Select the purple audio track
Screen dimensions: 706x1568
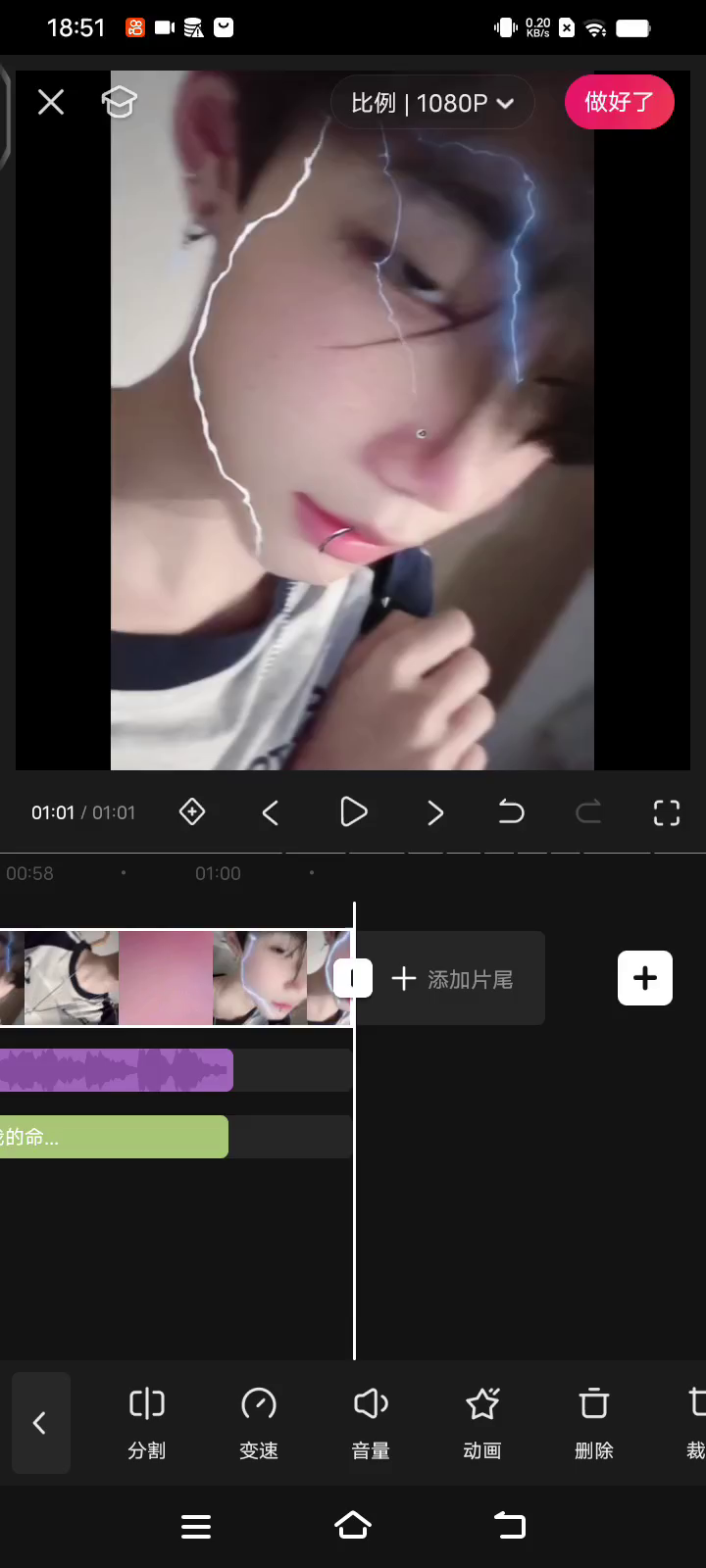click(x=116, y=1070)
